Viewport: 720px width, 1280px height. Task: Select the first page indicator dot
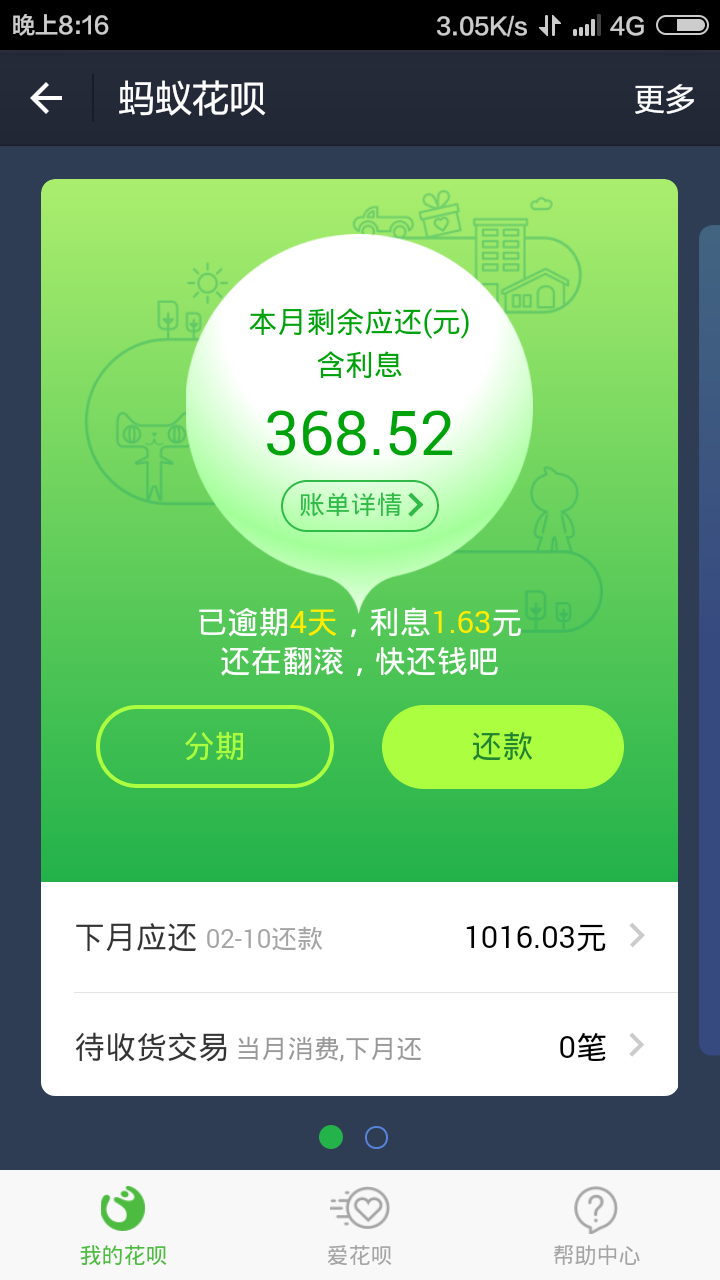[330, 1137]
